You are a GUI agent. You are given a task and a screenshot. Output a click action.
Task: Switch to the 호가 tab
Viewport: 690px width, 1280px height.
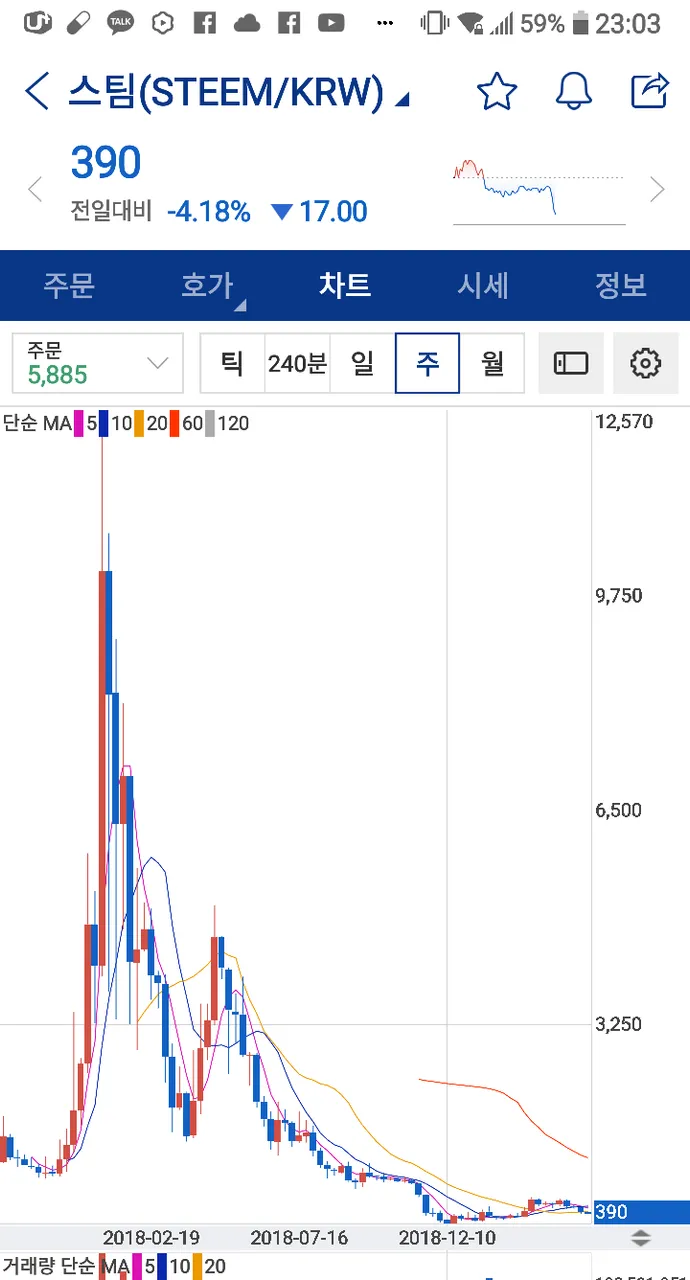pyautogui.click(x=208, y=286)
